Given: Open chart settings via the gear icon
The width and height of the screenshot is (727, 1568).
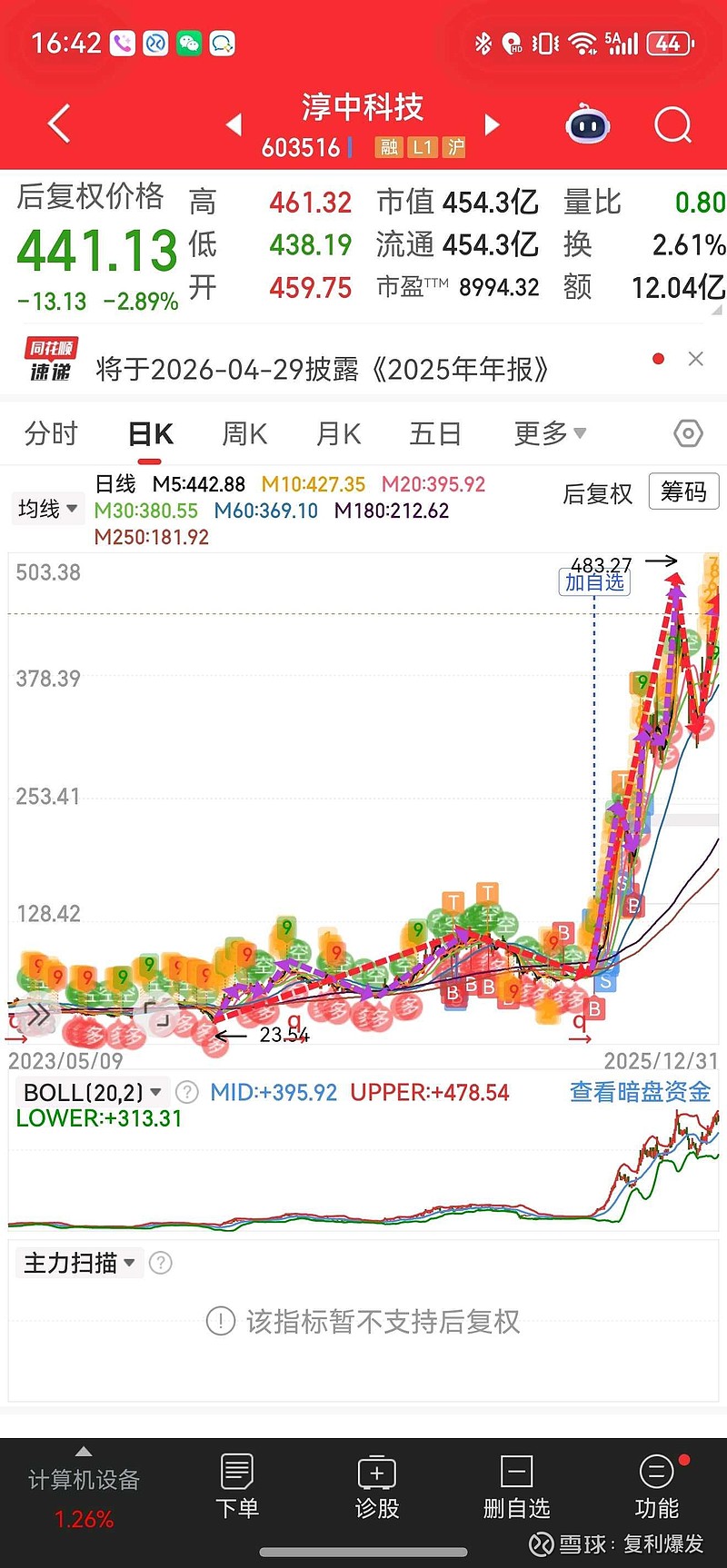Looking at the screenshot, I should (x=688, y=434).
